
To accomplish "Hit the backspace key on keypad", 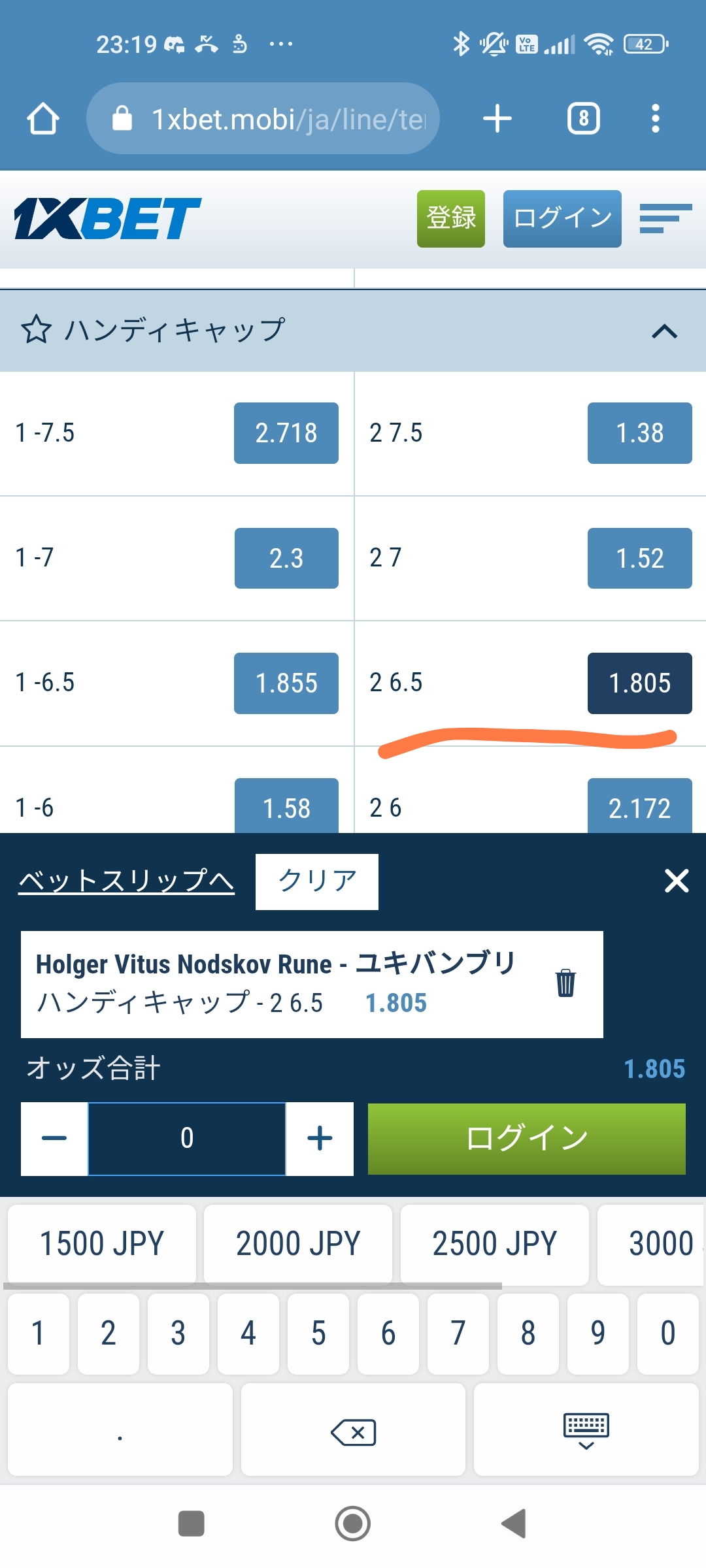I will pos(353,1432).
